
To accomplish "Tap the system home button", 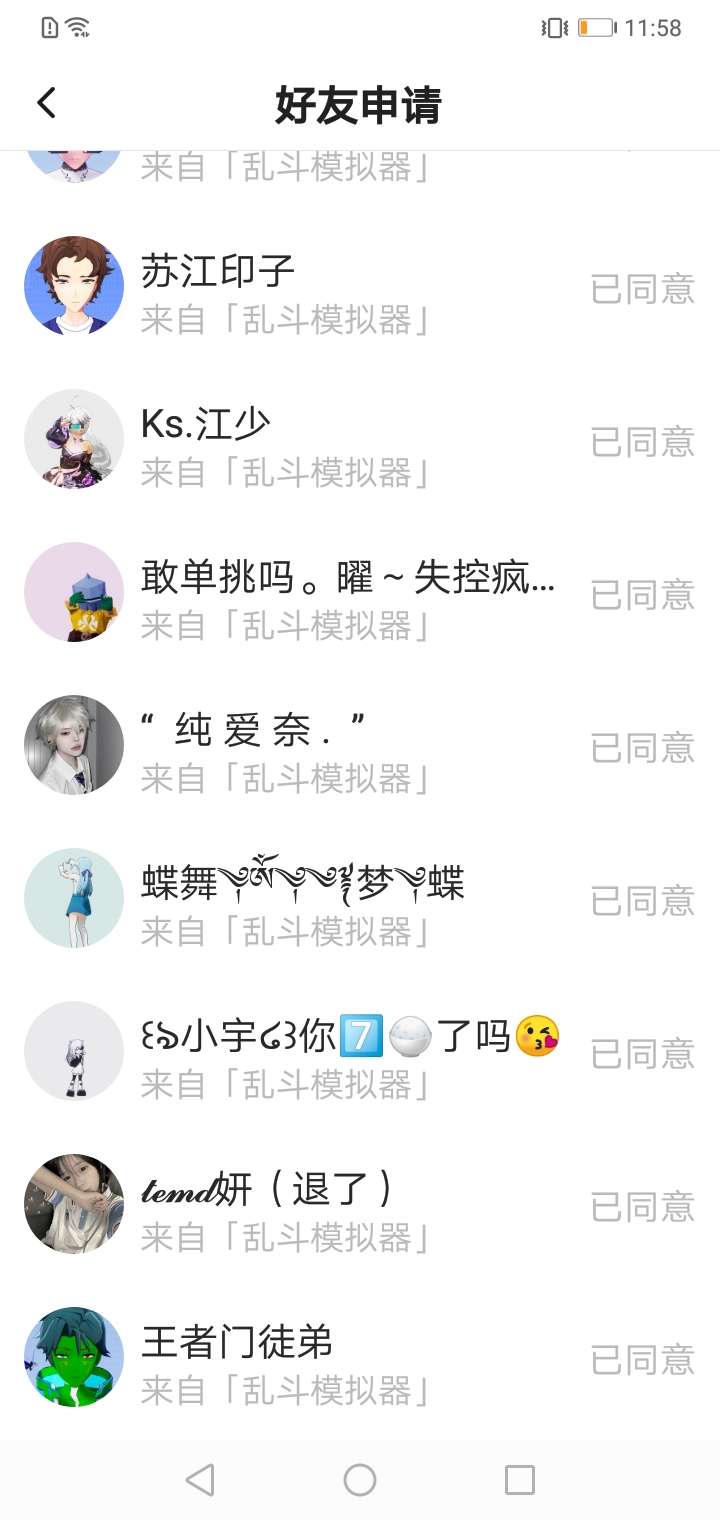I will [360, 1480].
